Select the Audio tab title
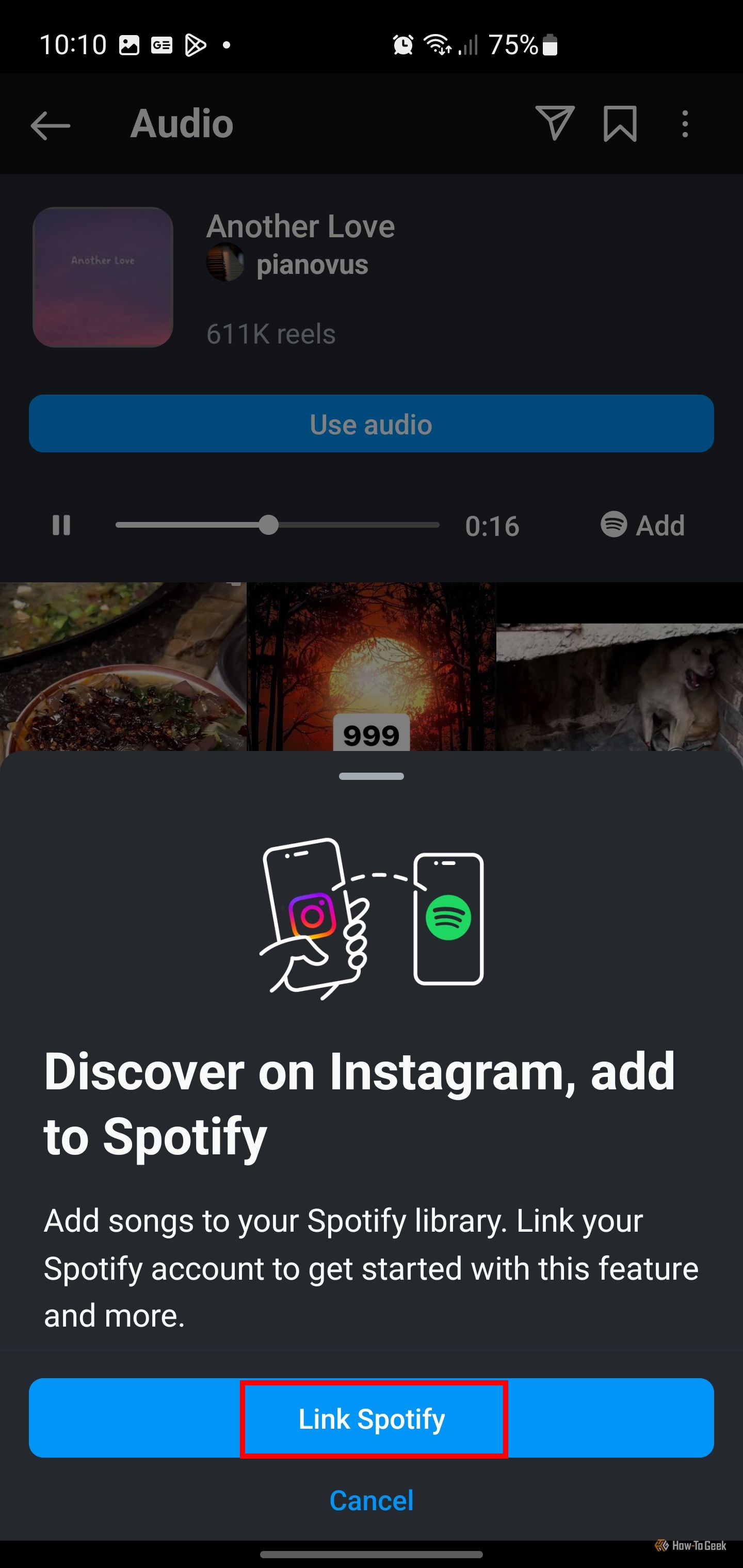 pos(181,124)
